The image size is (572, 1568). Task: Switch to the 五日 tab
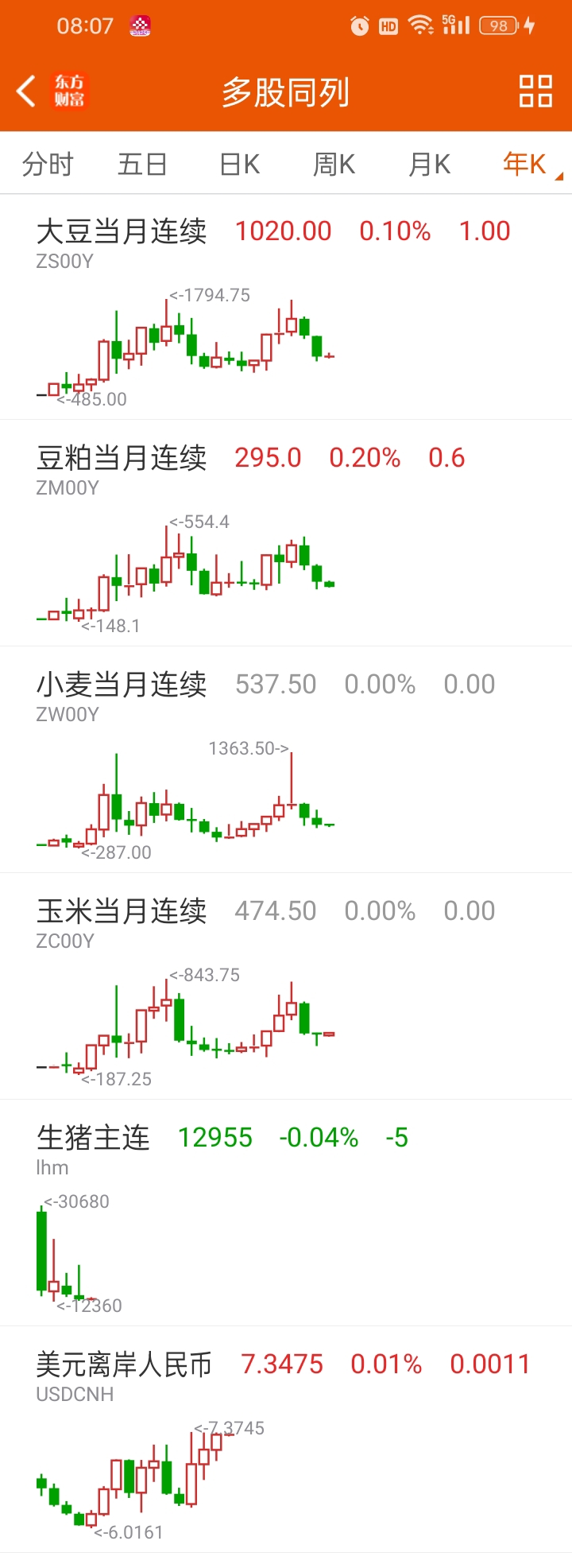coord(143,165)
